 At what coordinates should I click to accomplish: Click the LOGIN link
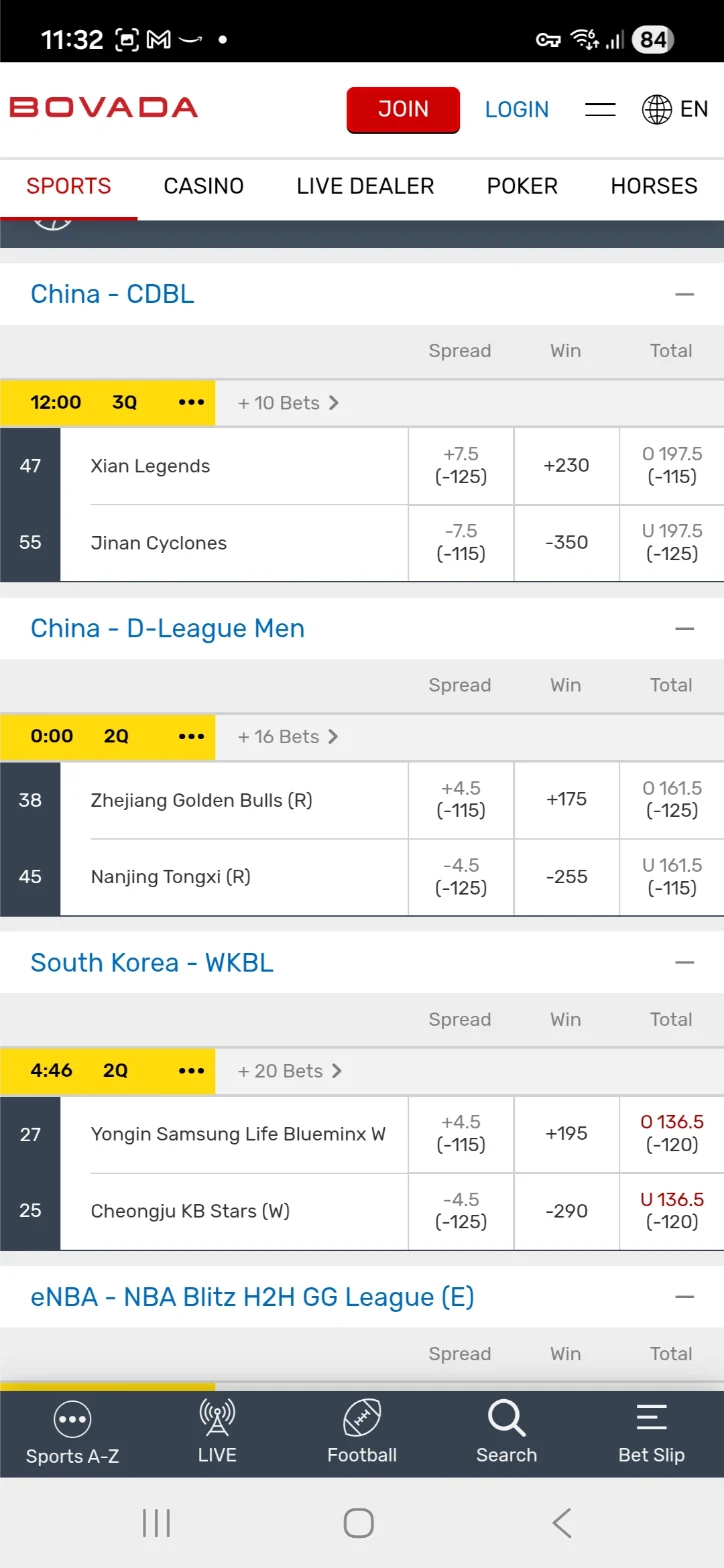[x=516, y=110]
